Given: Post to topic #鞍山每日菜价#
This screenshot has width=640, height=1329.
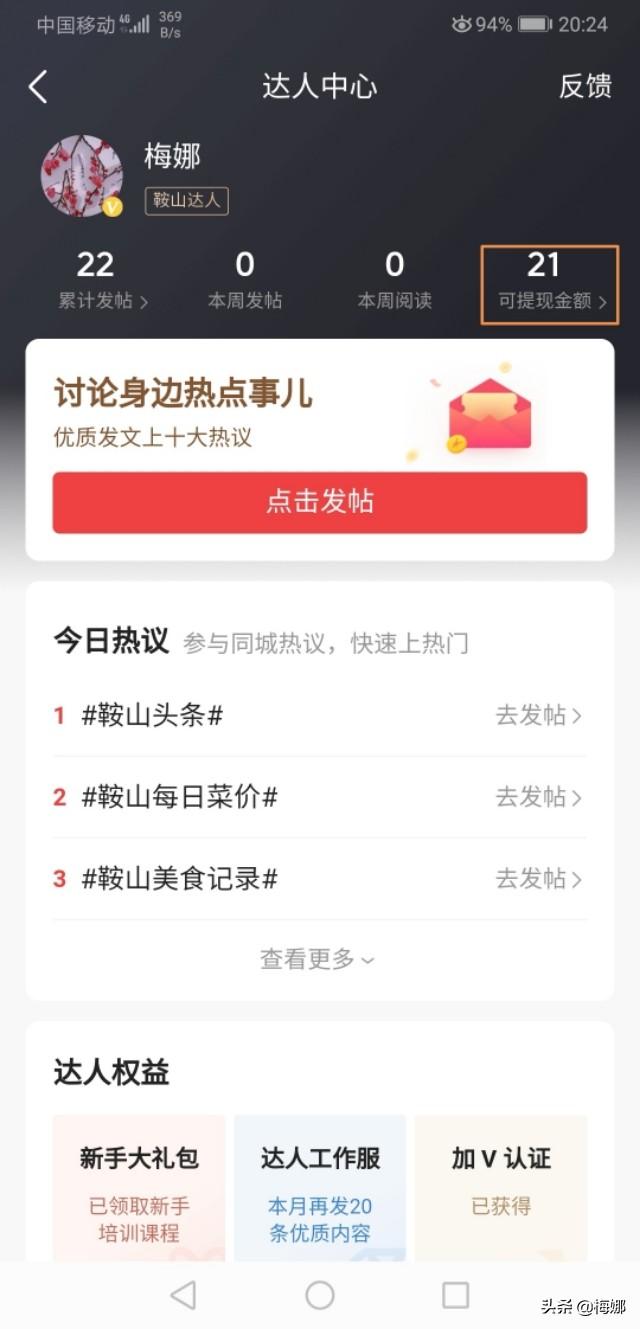Looking at the screenshot, I should point(539,797).
